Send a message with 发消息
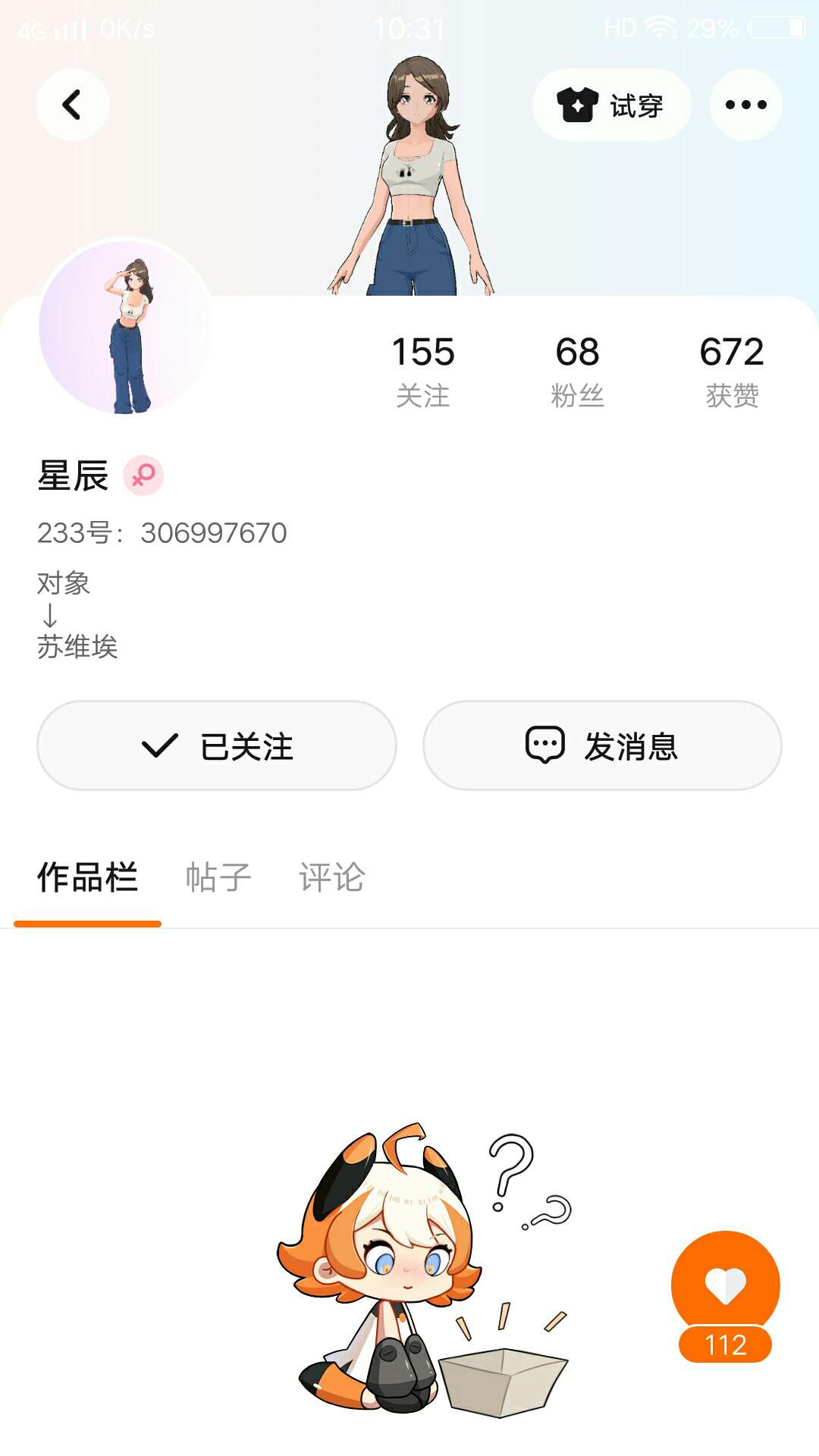The width and height of the screenshot is (819, 1456). [602, 745]
